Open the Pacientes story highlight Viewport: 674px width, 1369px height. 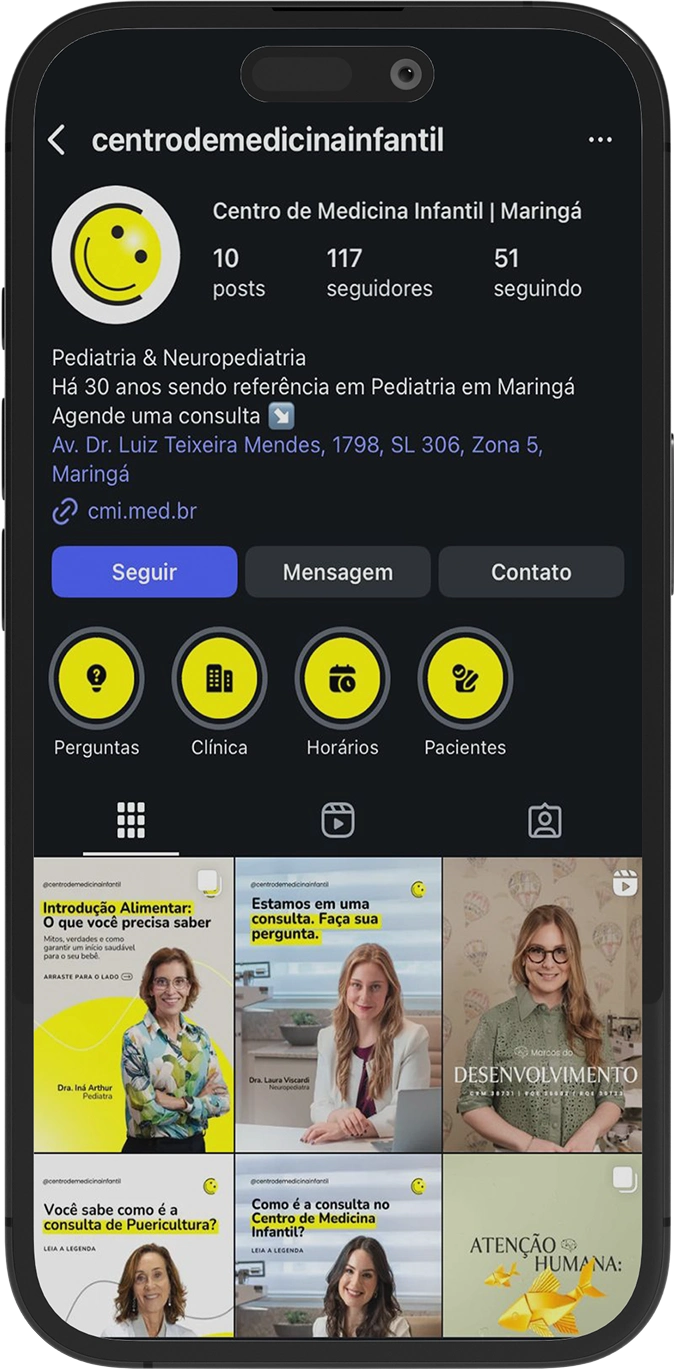pos(465,679)
